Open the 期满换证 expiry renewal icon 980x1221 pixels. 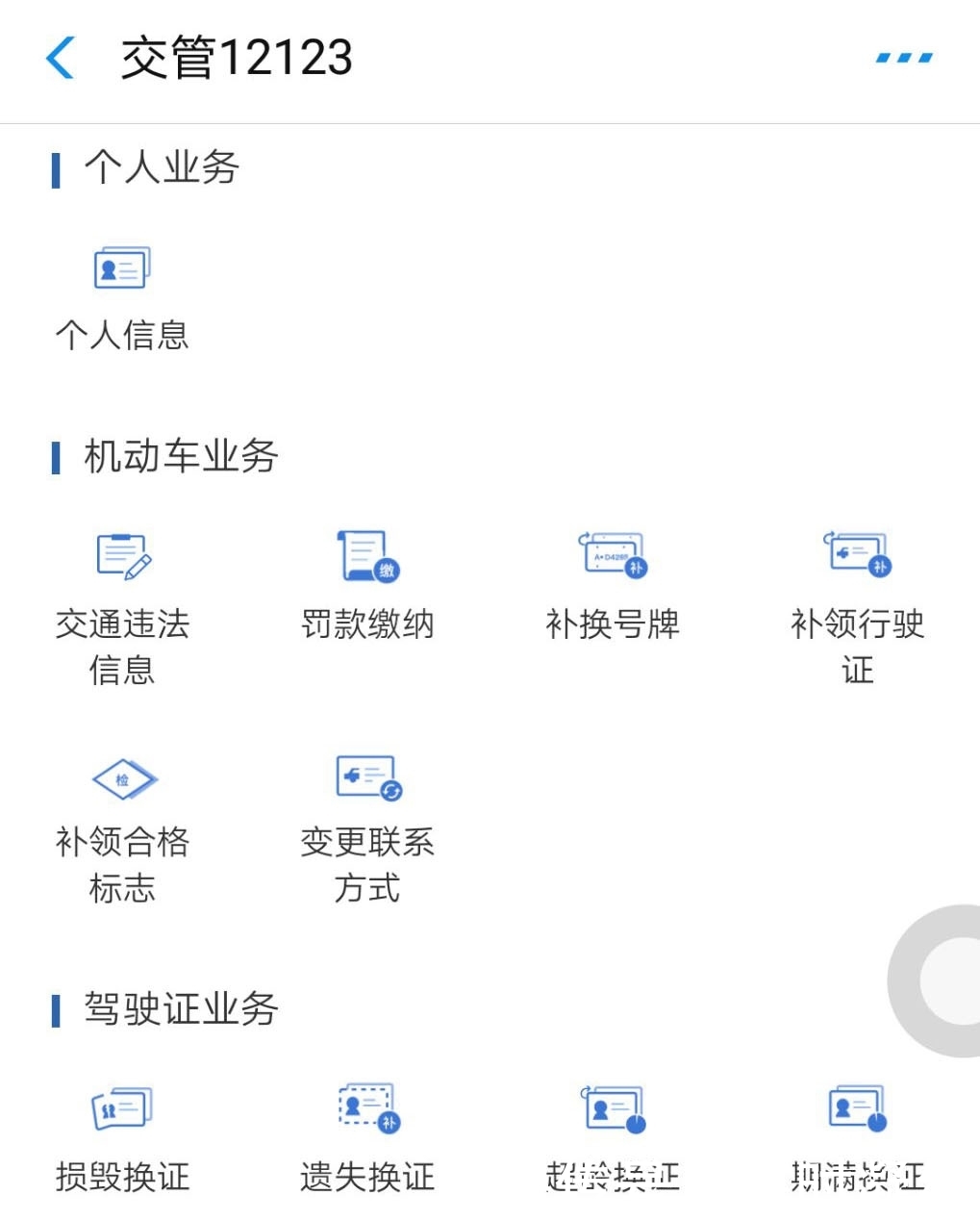click(857, 1108)
